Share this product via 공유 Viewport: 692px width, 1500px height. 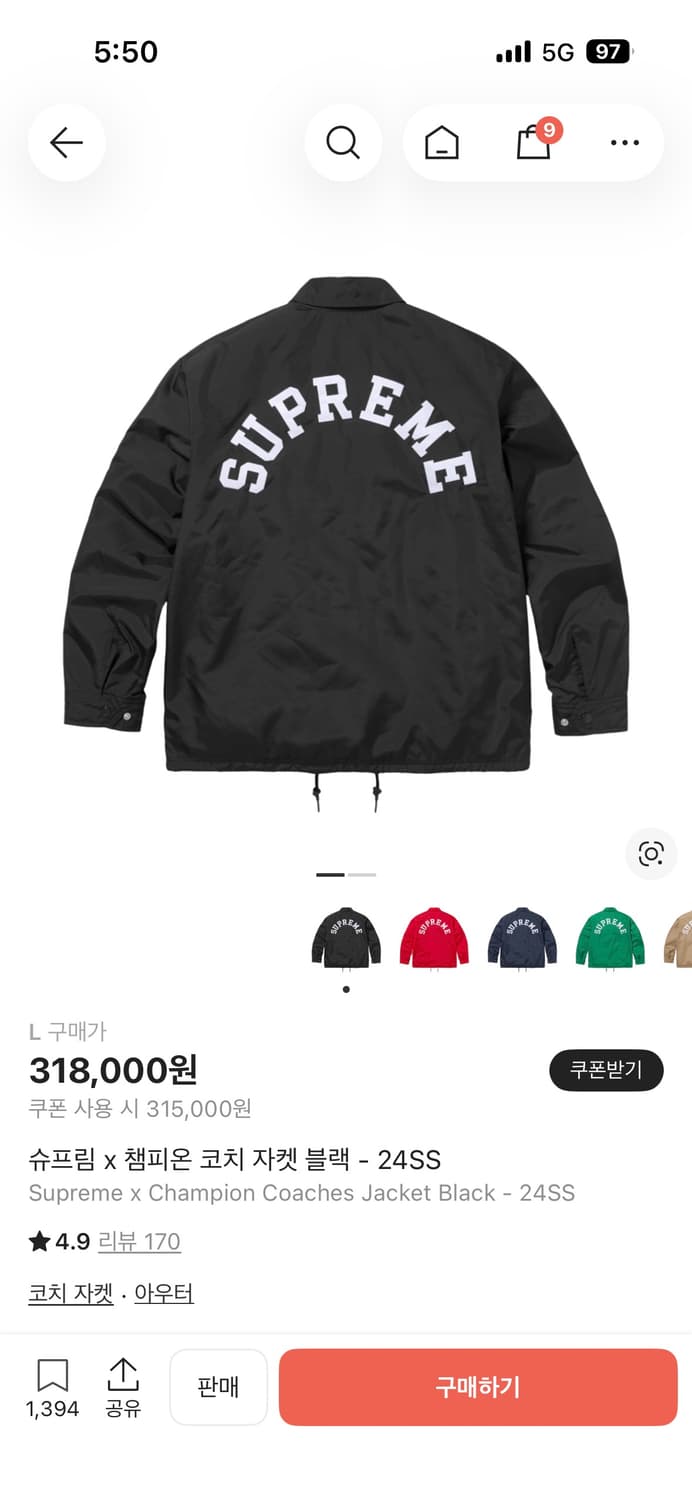coord(123,1387)
